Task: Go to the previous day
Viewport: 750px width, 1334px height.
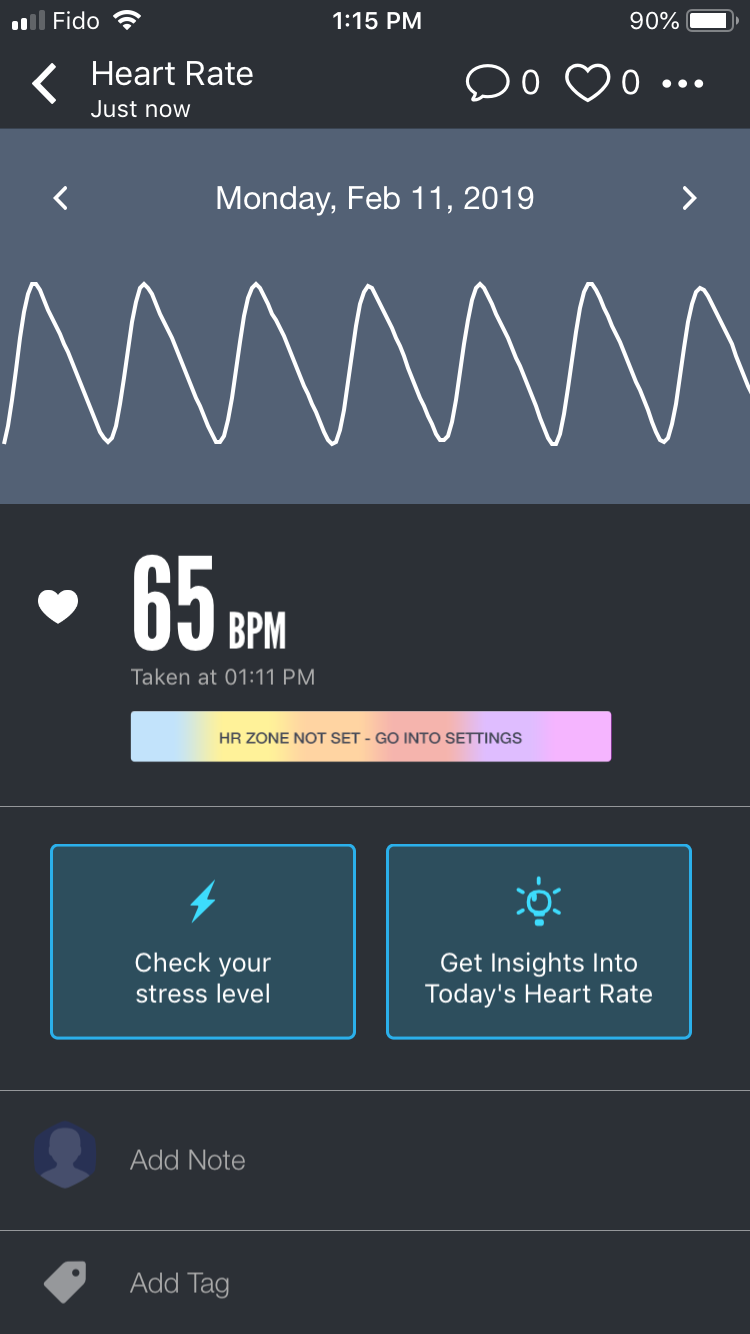Action: (61, 199)
